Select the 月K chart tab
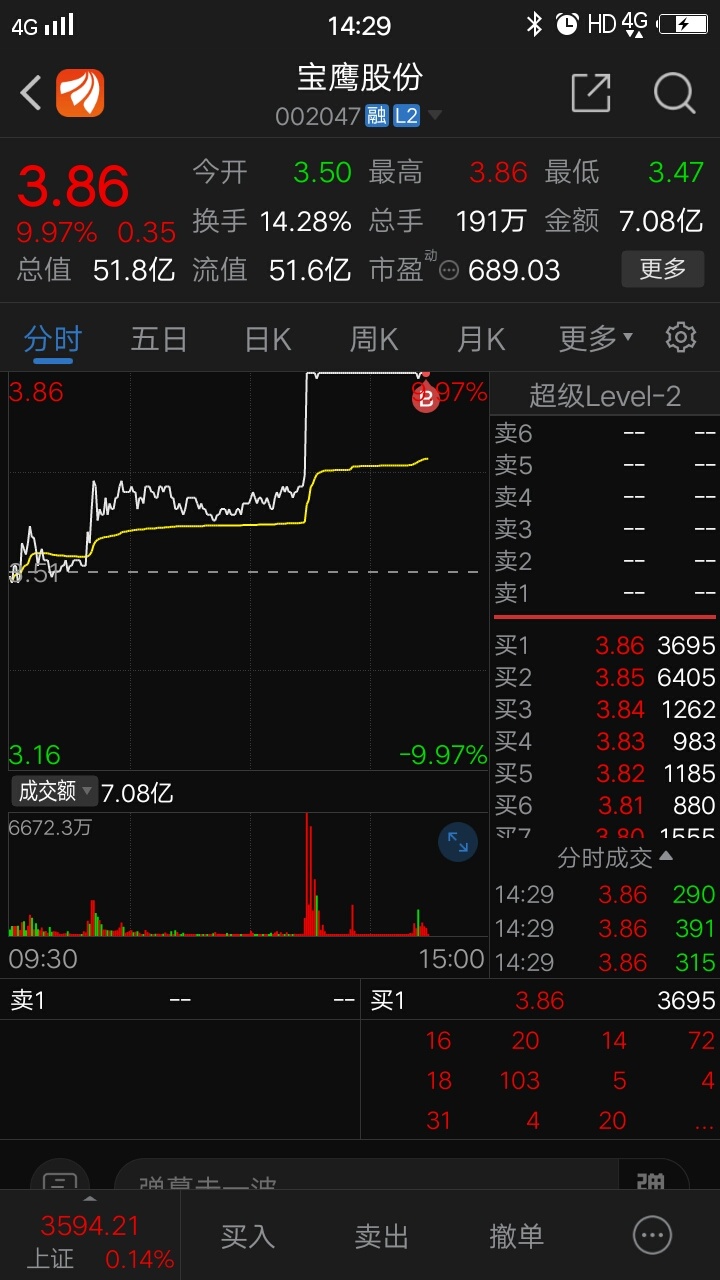 (x=481, y=339)
